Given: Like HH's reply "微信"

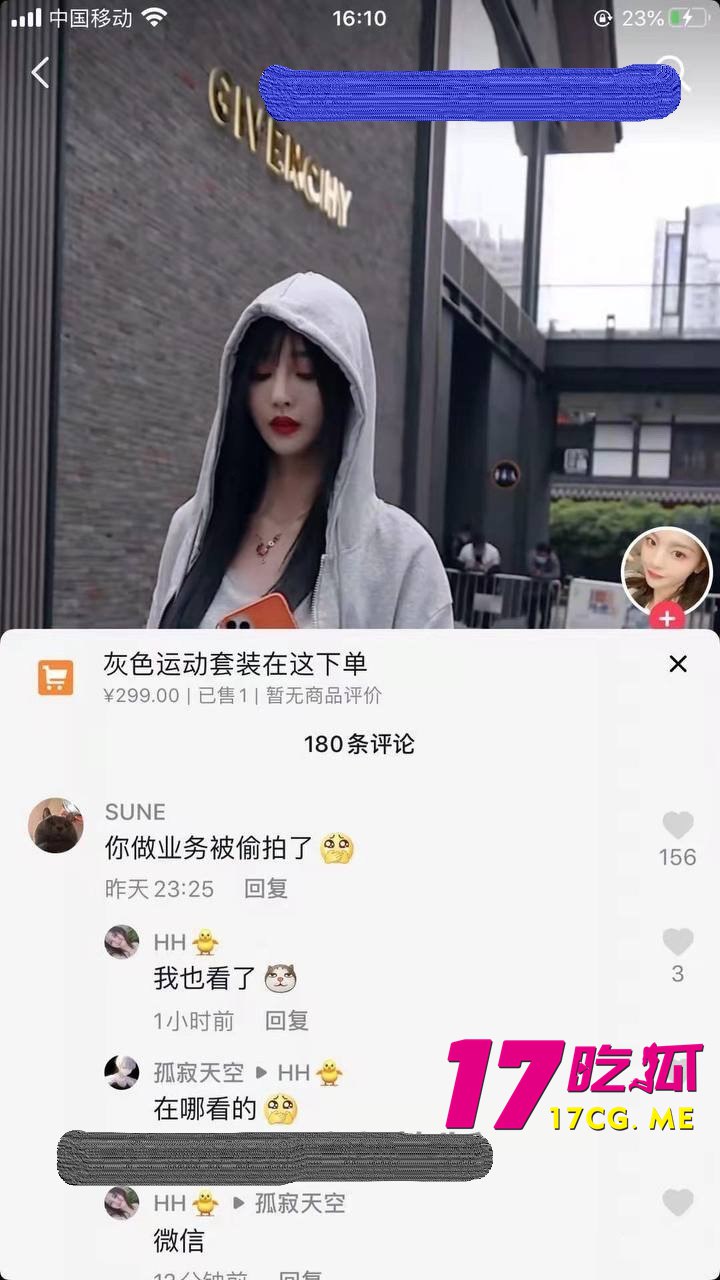Looking at the screenshot, I should 677,1203.
